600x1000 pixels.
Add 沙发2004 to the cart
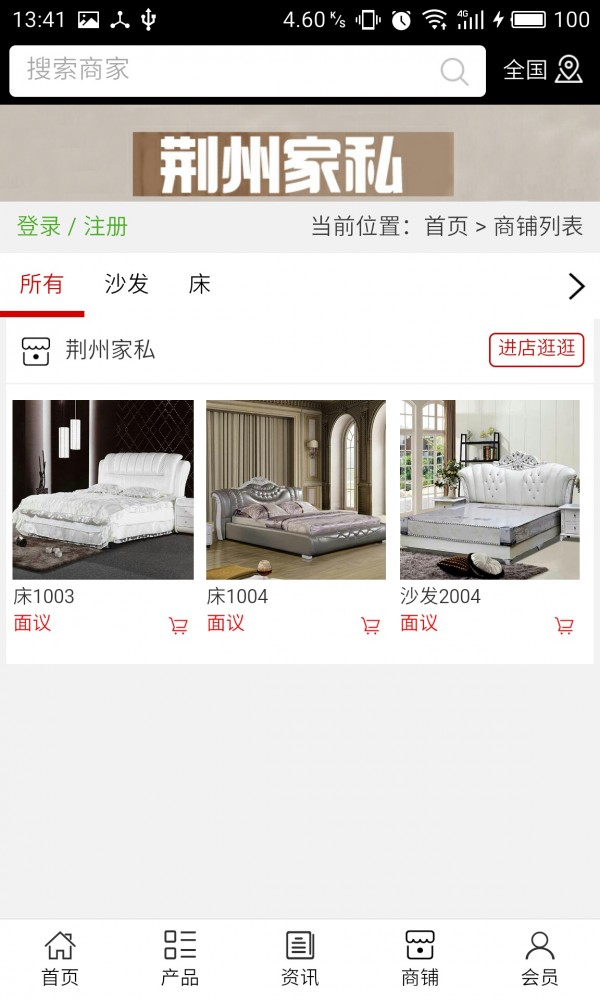(x=564, y=626)
